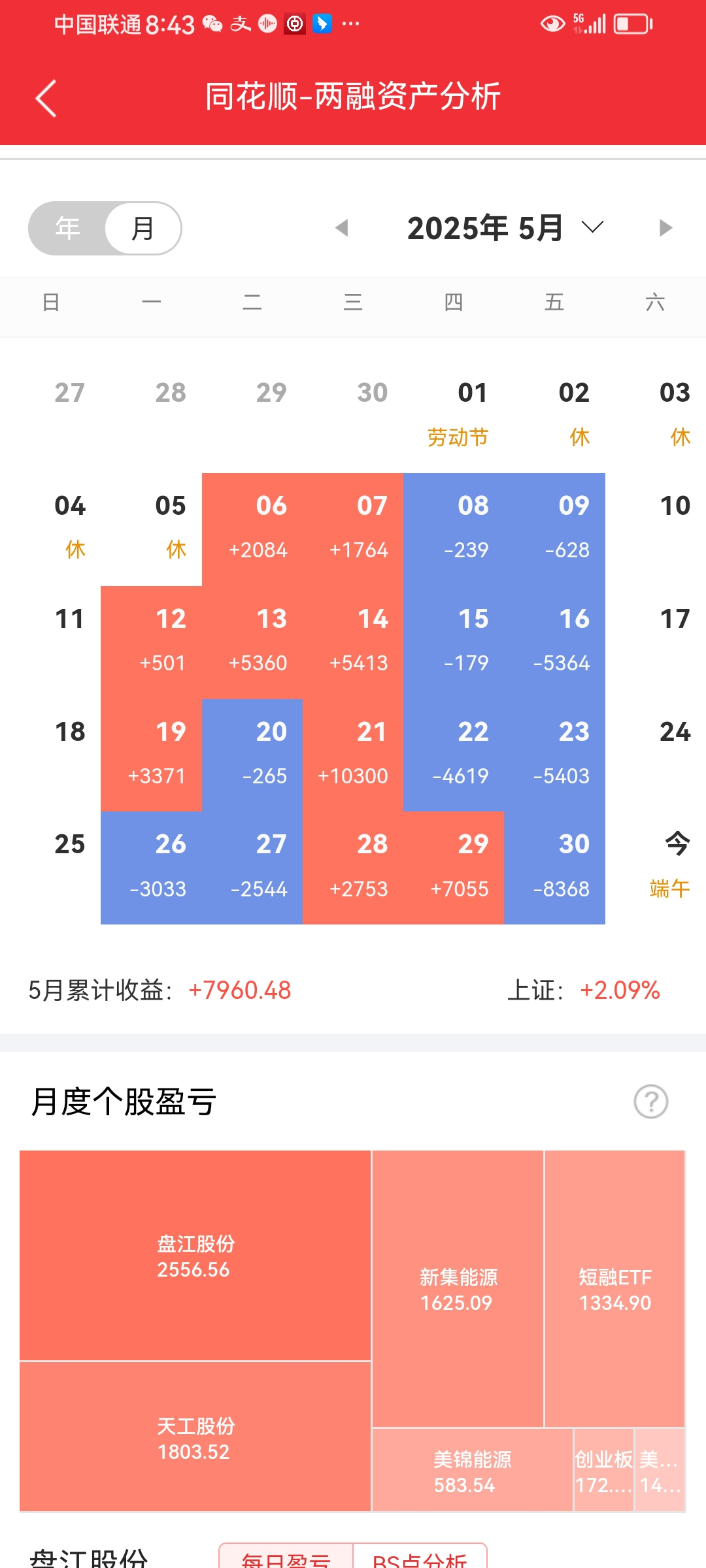Image resolution: width=706 pixels, height=1568 pixels.
Task: Switch to the 年 yearly view
Action: [x=67, y=228]
